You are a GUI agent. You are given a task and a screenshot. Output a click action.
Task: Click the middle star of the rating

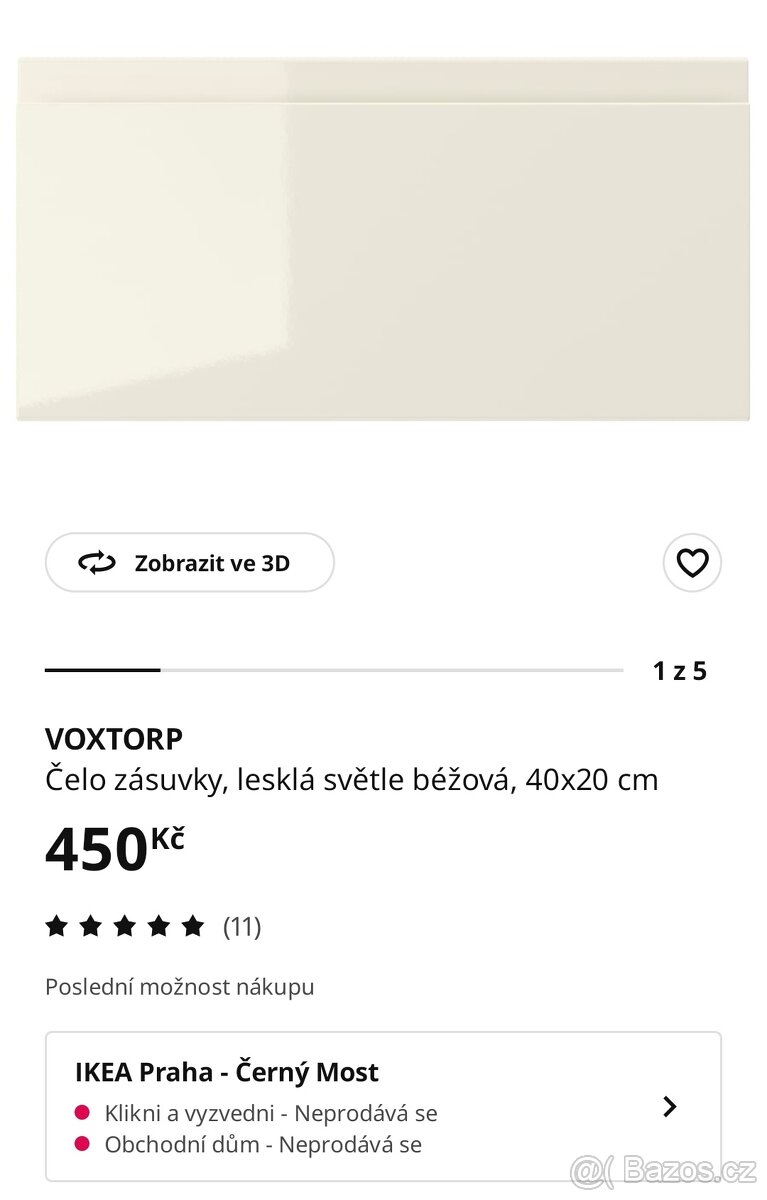point(124,926)
